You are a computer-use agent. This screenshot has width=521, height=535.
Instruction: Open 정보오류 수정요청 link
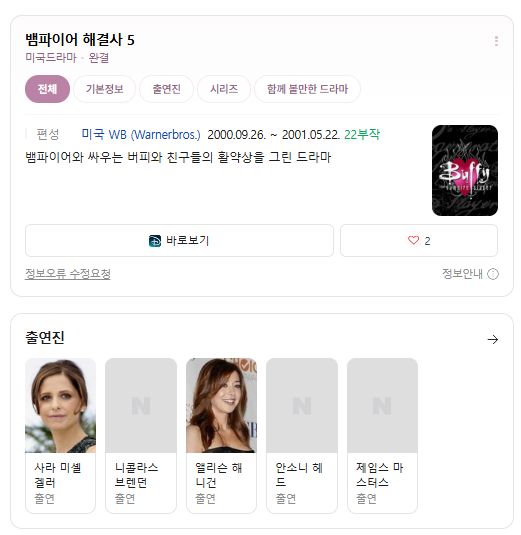pos(68,274)
